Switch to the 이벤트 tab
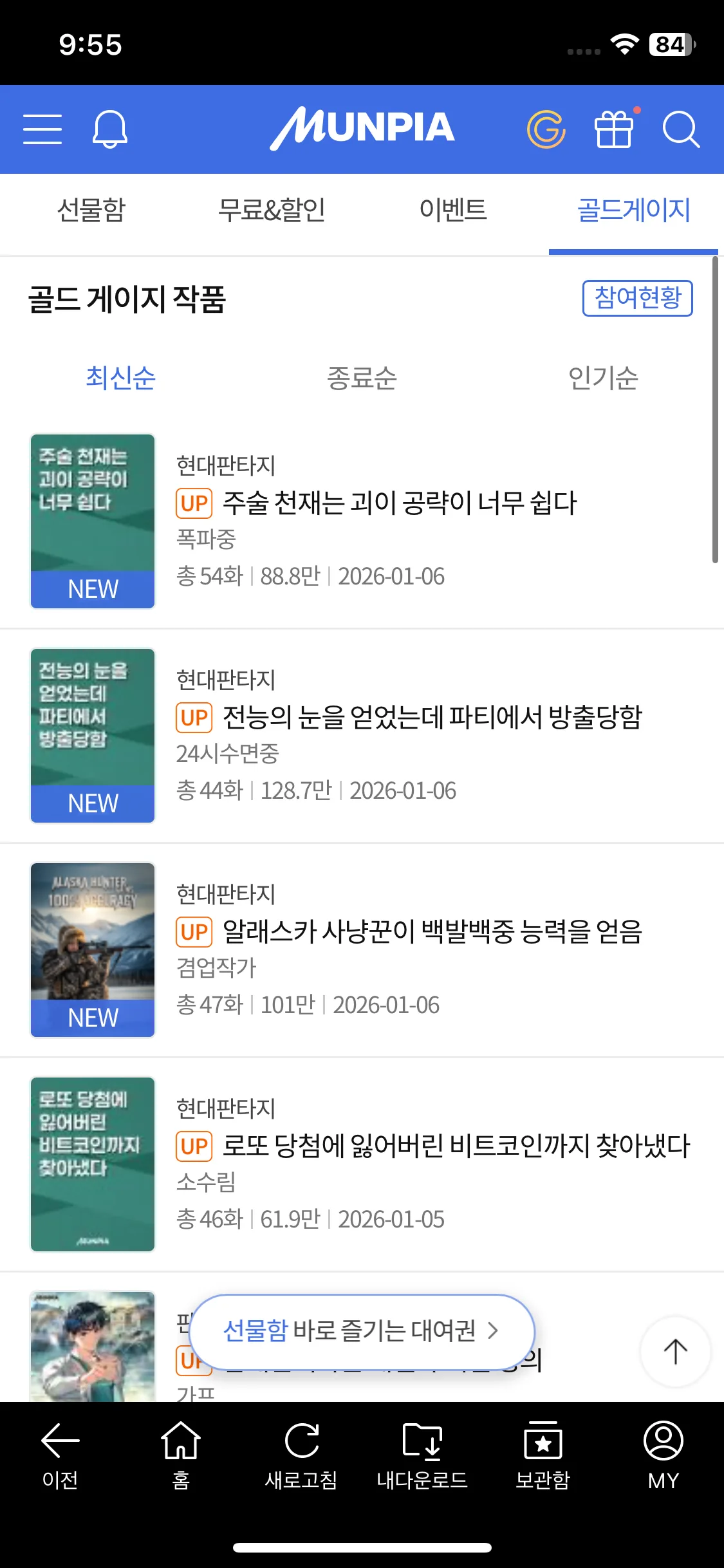 pyautogui.click(x=453, y=210)
